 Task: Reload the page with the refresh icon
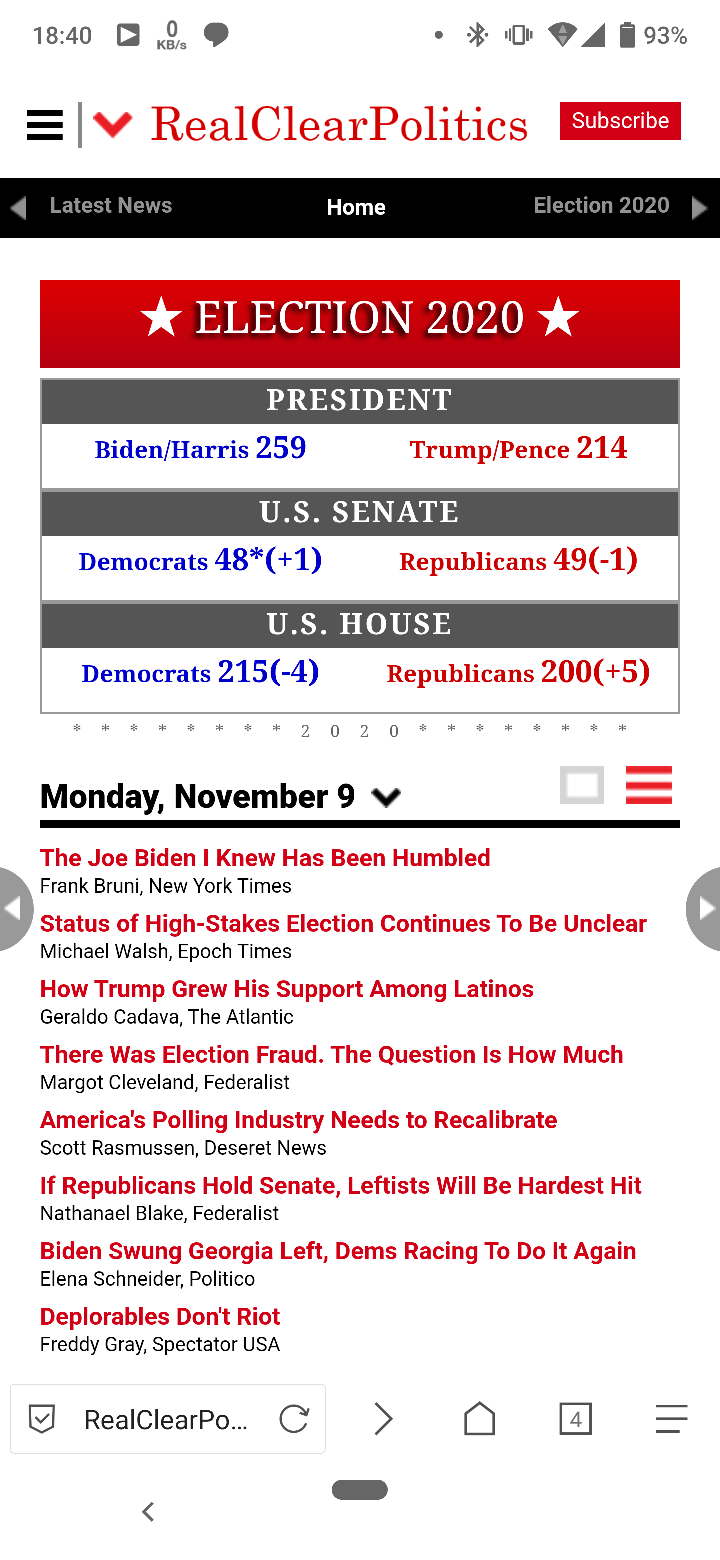pos(294,1418)
